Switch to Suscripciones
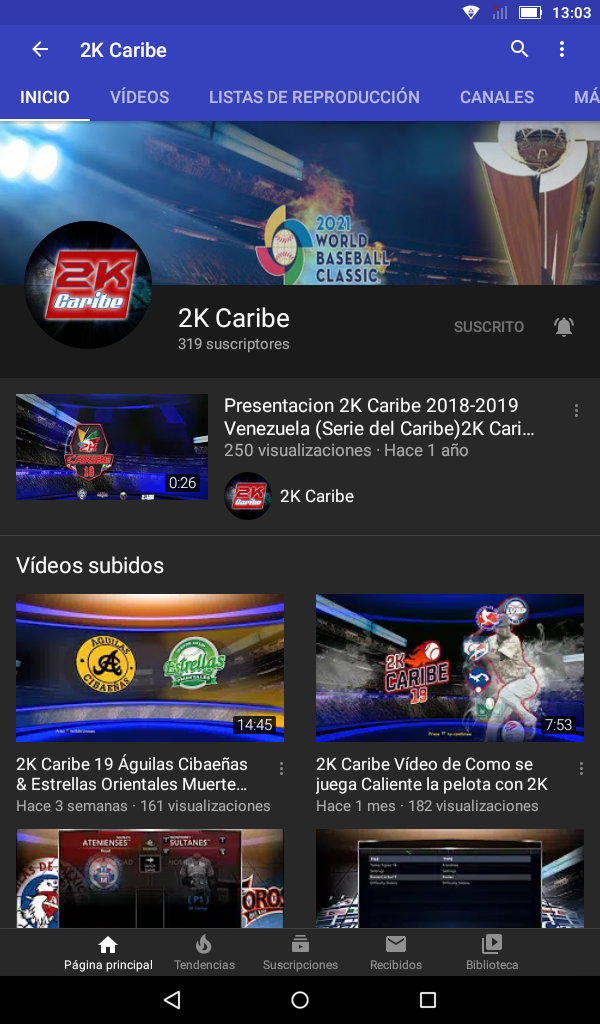This screenshot has height=1024, width=600. click(x=300, y=952)
